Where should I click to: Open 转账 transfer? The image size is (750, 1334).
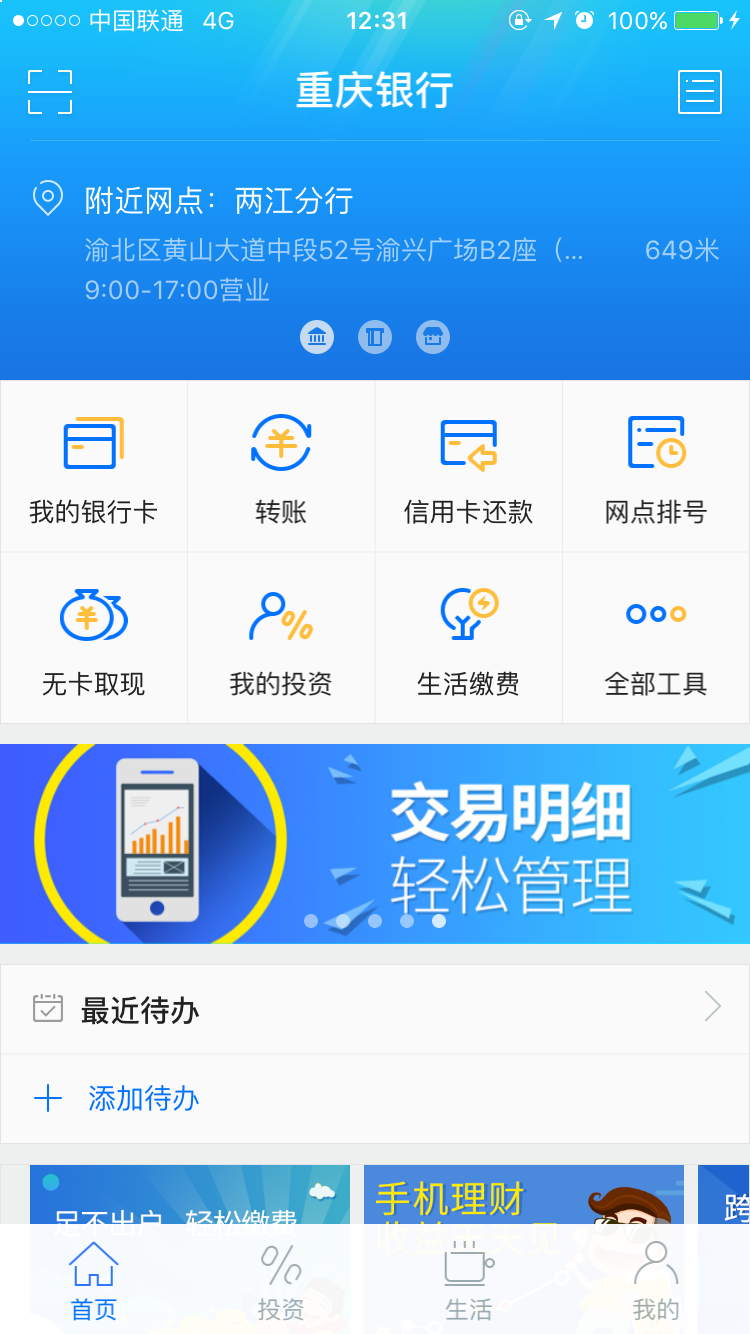281,467
